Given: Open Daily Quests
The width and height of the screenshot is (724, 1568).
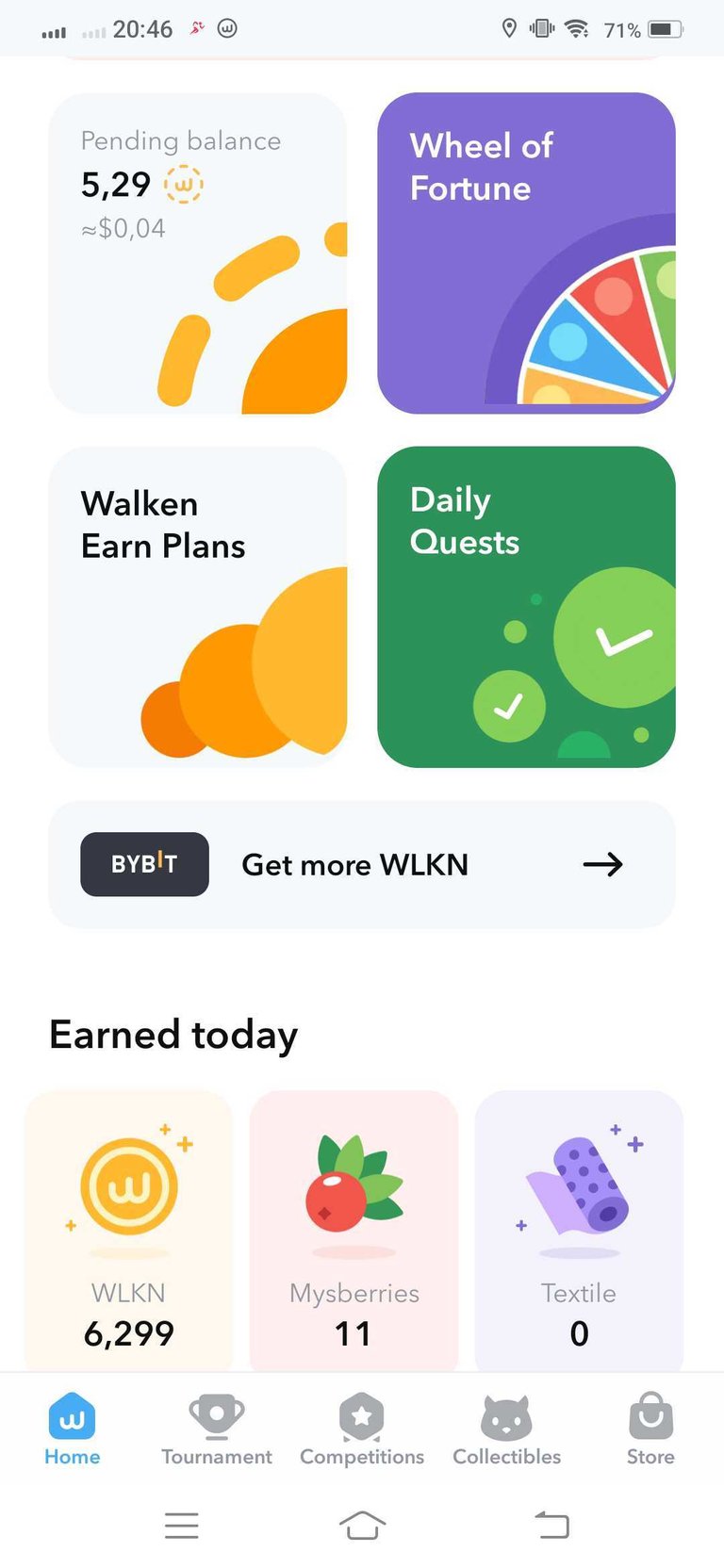Looking at the screenshot, I should [526, 607].
